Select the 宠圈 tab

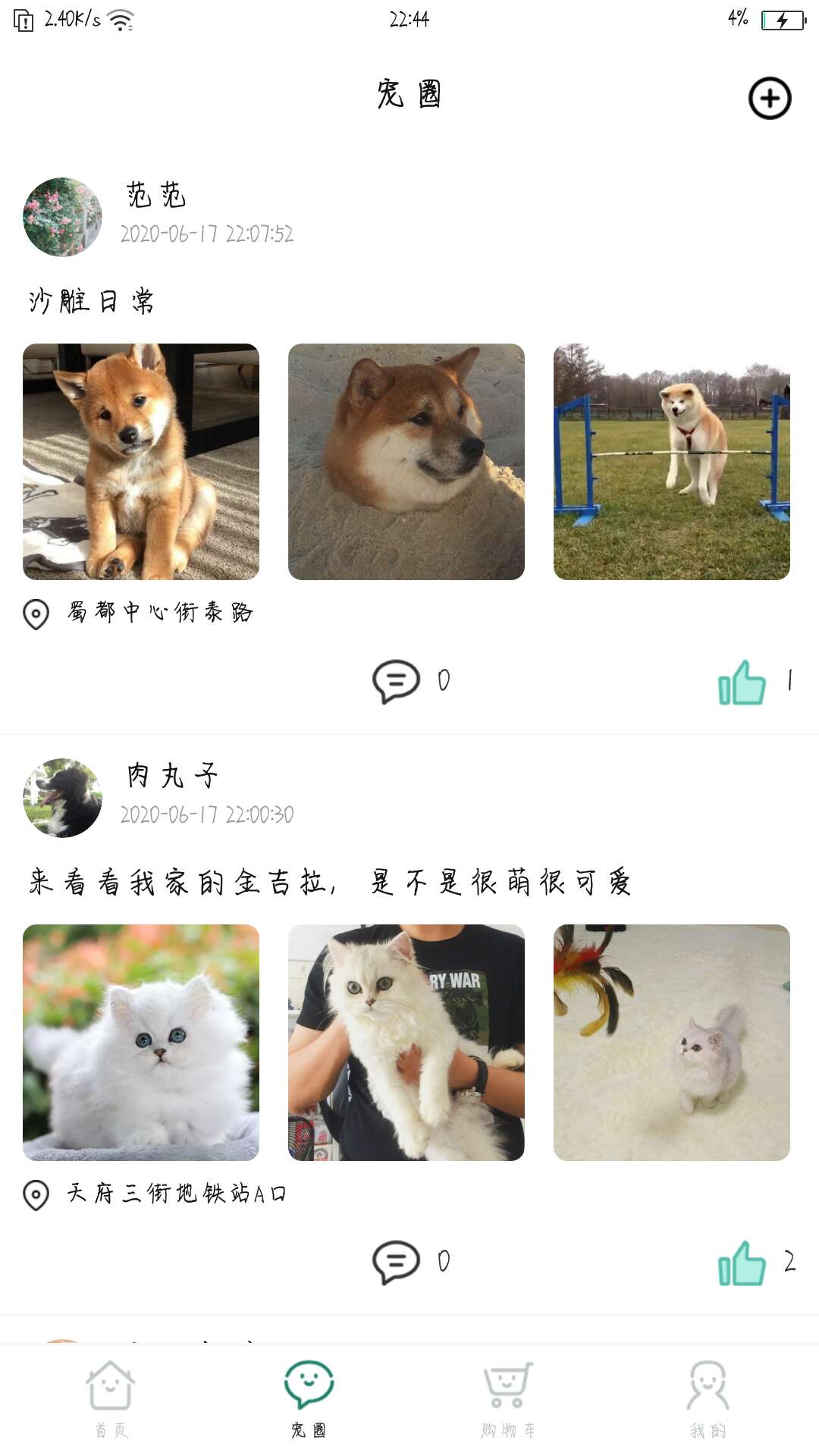[x=309, y=1399]
